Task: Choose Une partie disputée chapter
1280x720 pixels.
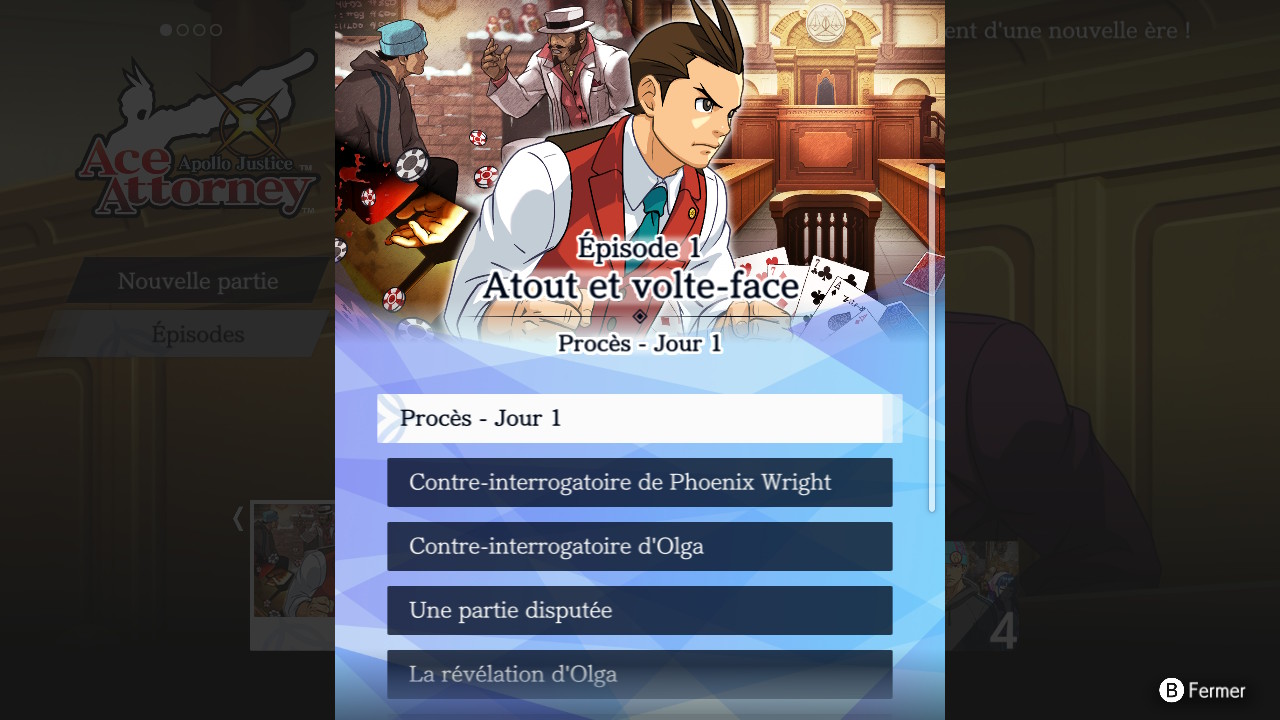Action: (x=639, y=610)
